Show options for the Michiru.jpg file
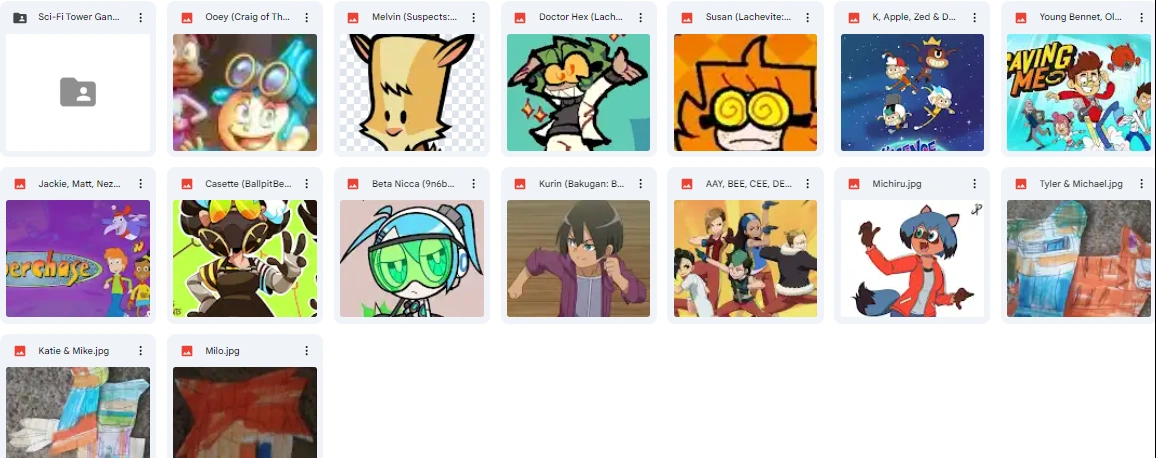1156x458 pixels. (974, 184)
